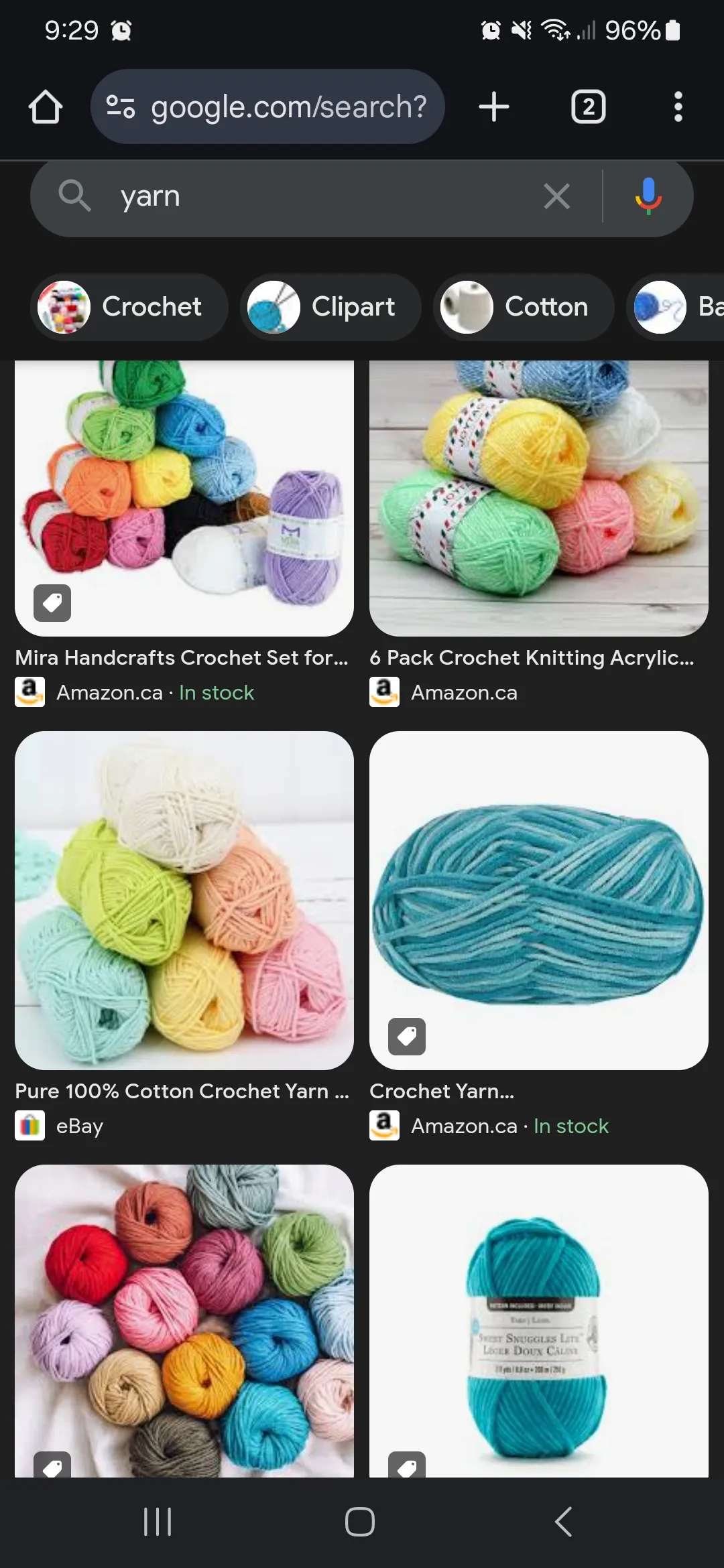Show recent apps from the navigation bar

[158, 1522]
